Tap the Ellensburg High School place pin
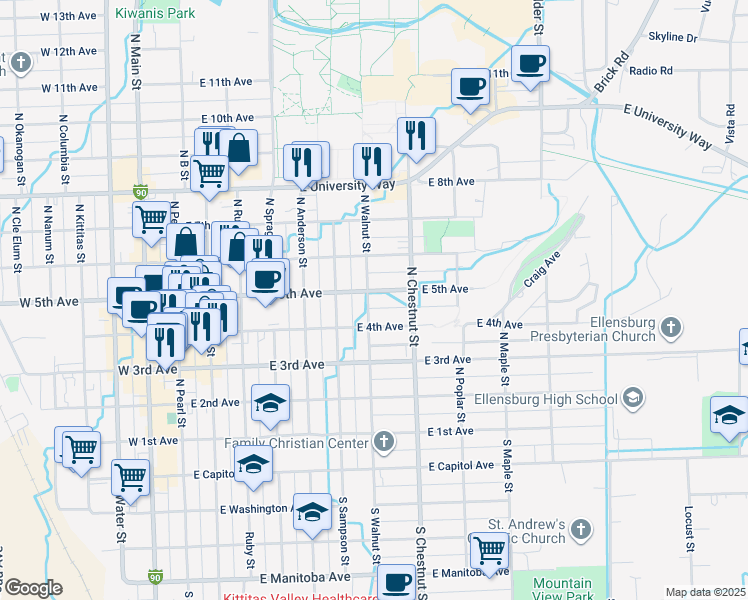Viewport: 748px width, 600px height. pyautogui.click(x=633, y=398)
